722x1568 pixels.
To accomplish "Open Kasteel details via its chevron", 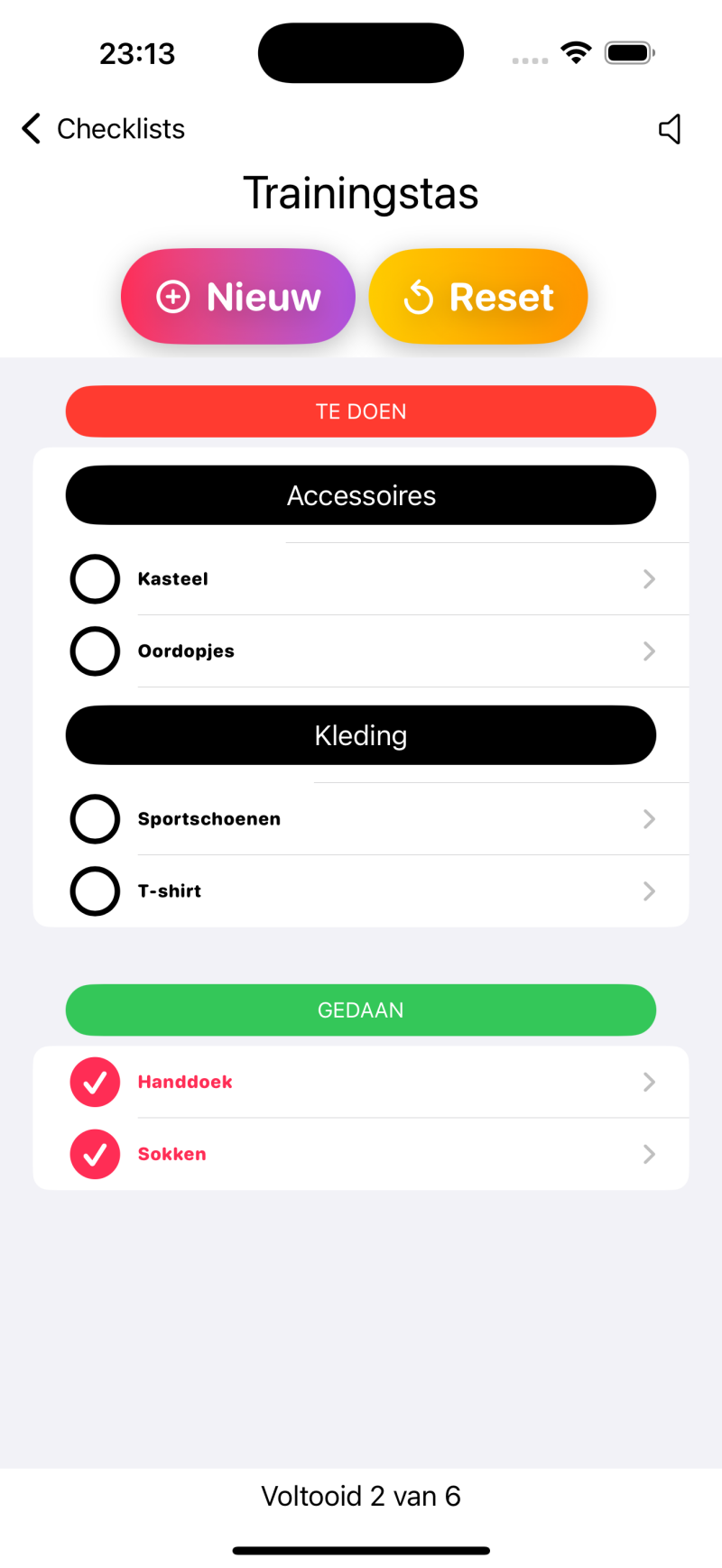I will click(649, 579).
